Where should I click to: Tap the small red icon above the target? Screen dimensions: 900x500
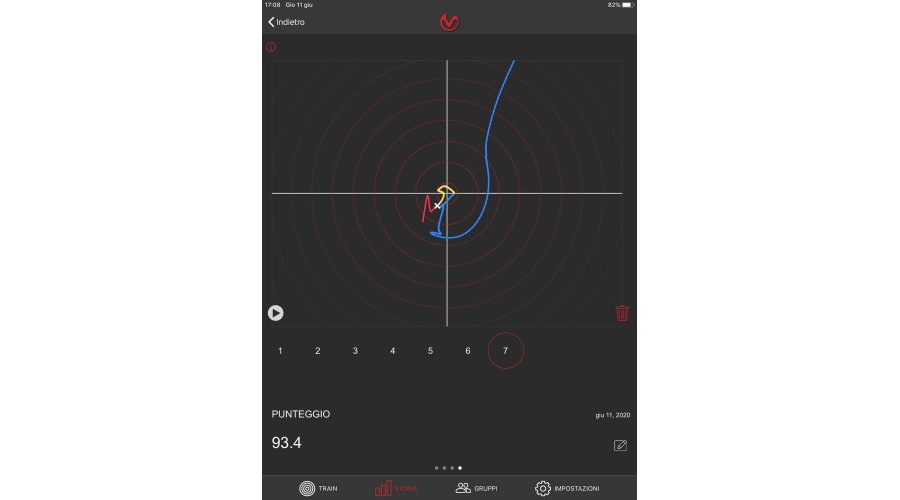(x=270, y=47)
